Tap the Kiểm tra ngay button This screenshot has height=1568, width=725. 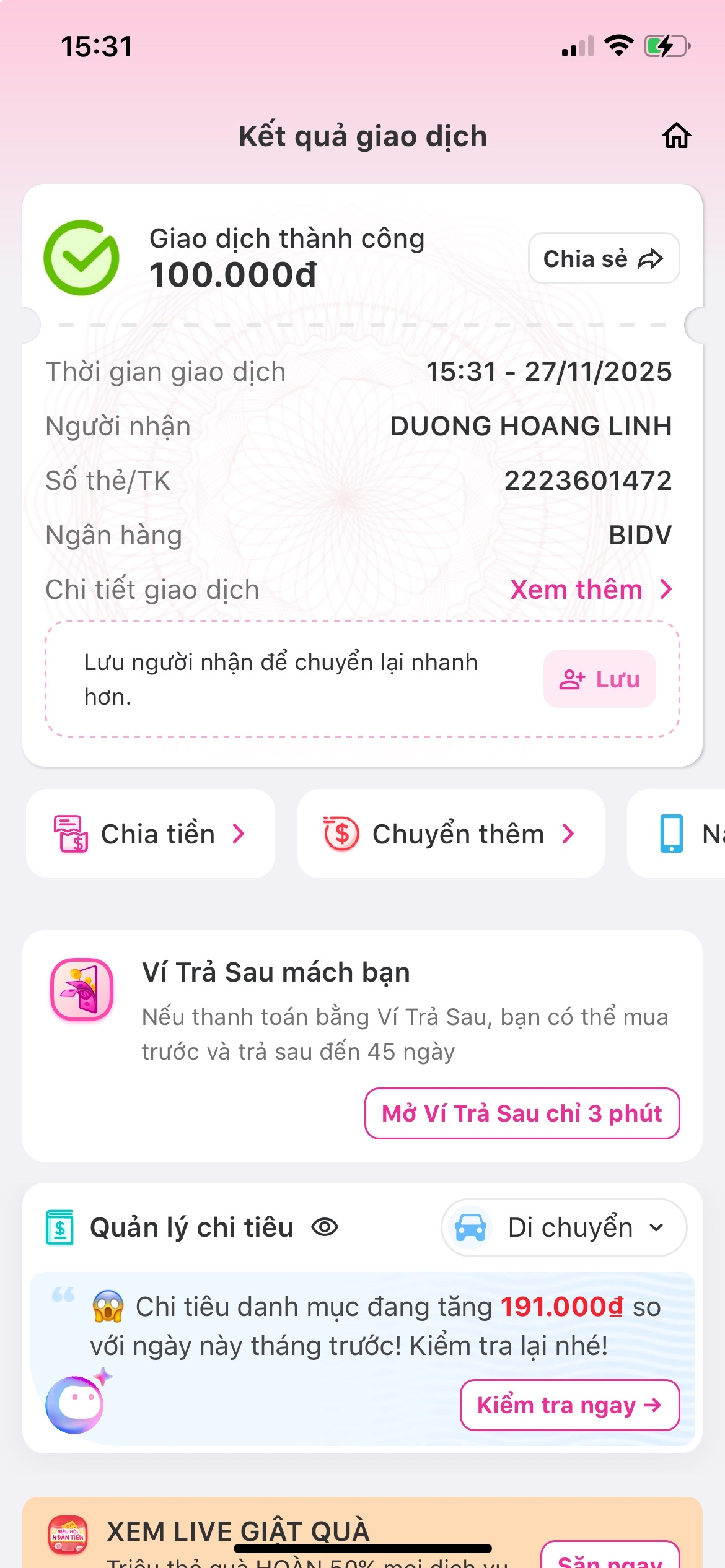click(x=569, y=1405)
